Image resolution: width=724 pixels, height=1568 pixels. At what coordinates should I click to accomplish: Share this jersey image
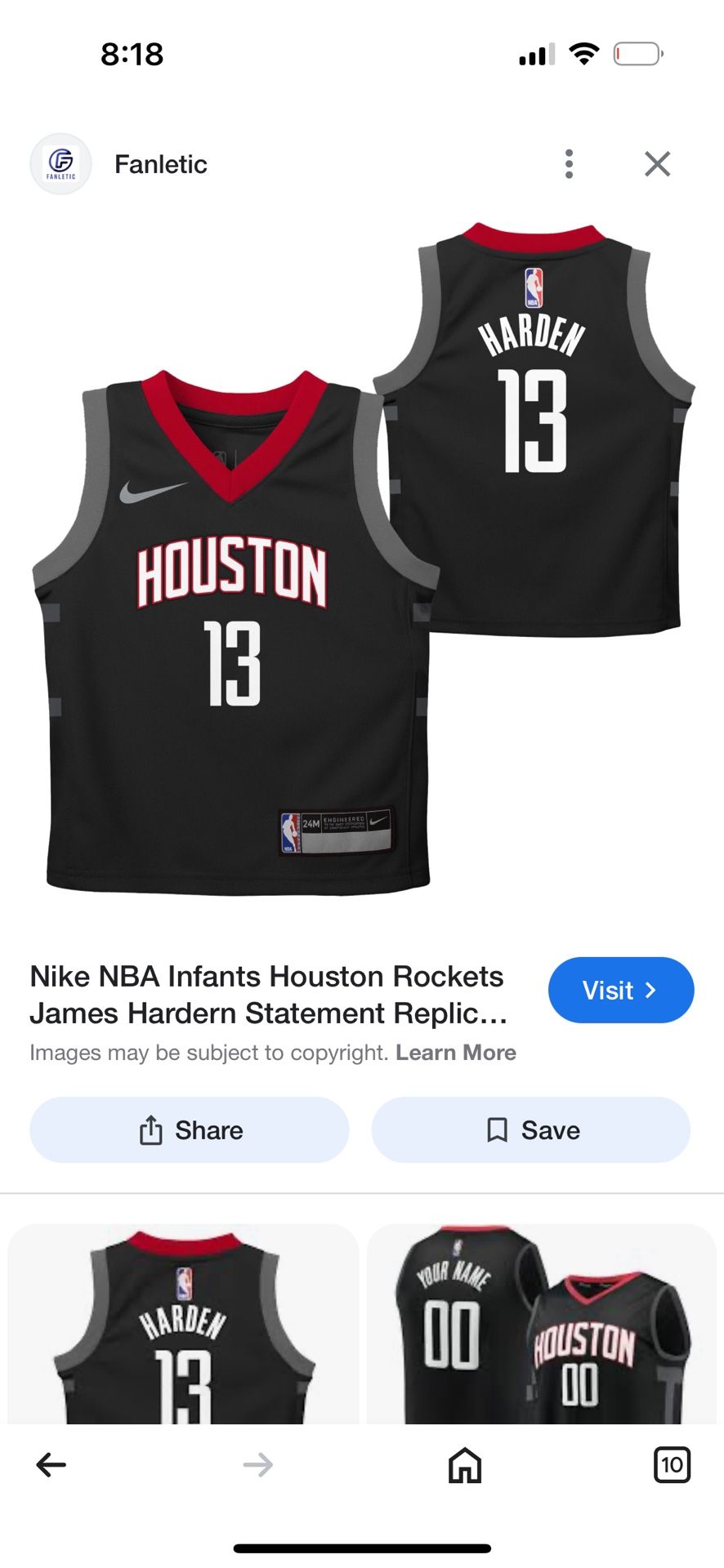(x=190, y=1130)
